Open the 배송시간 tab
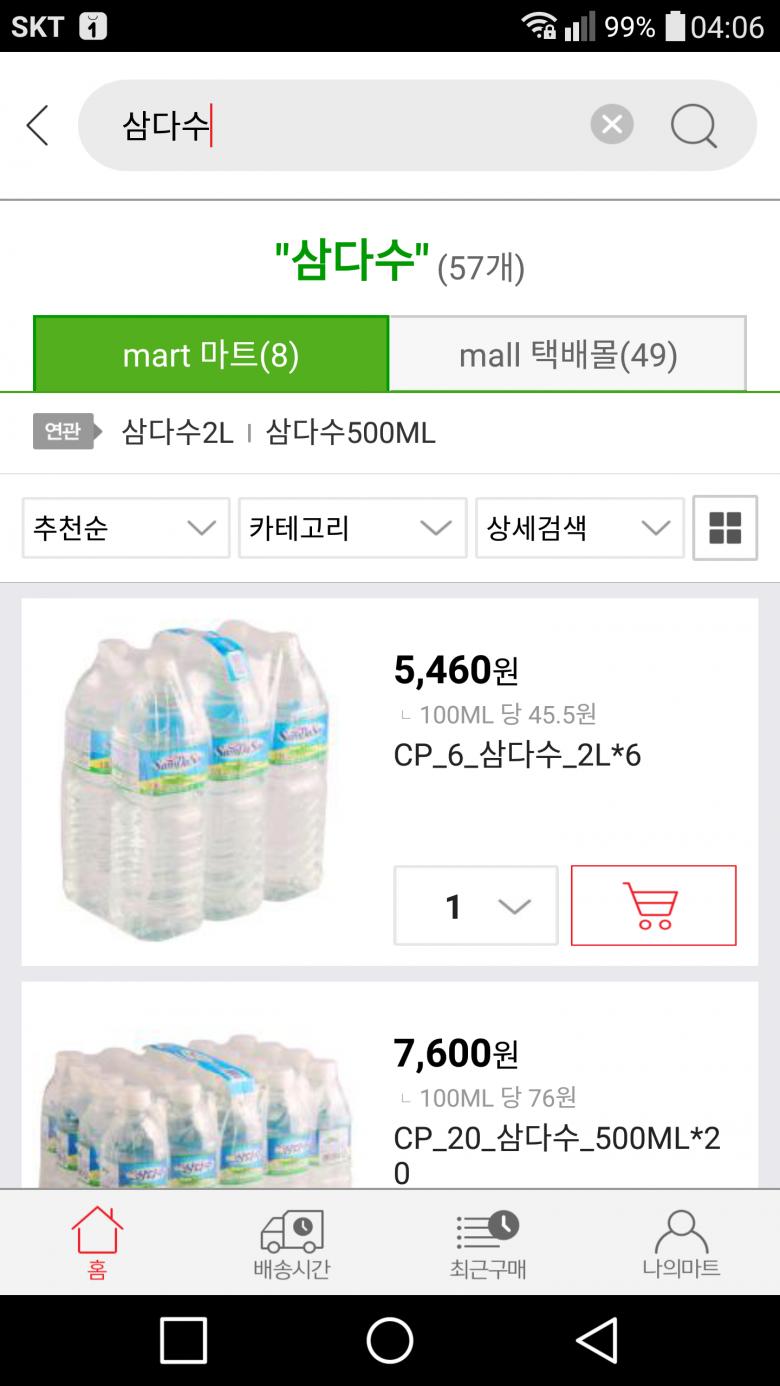780x1386 pixels. [x=292, y=1243]
